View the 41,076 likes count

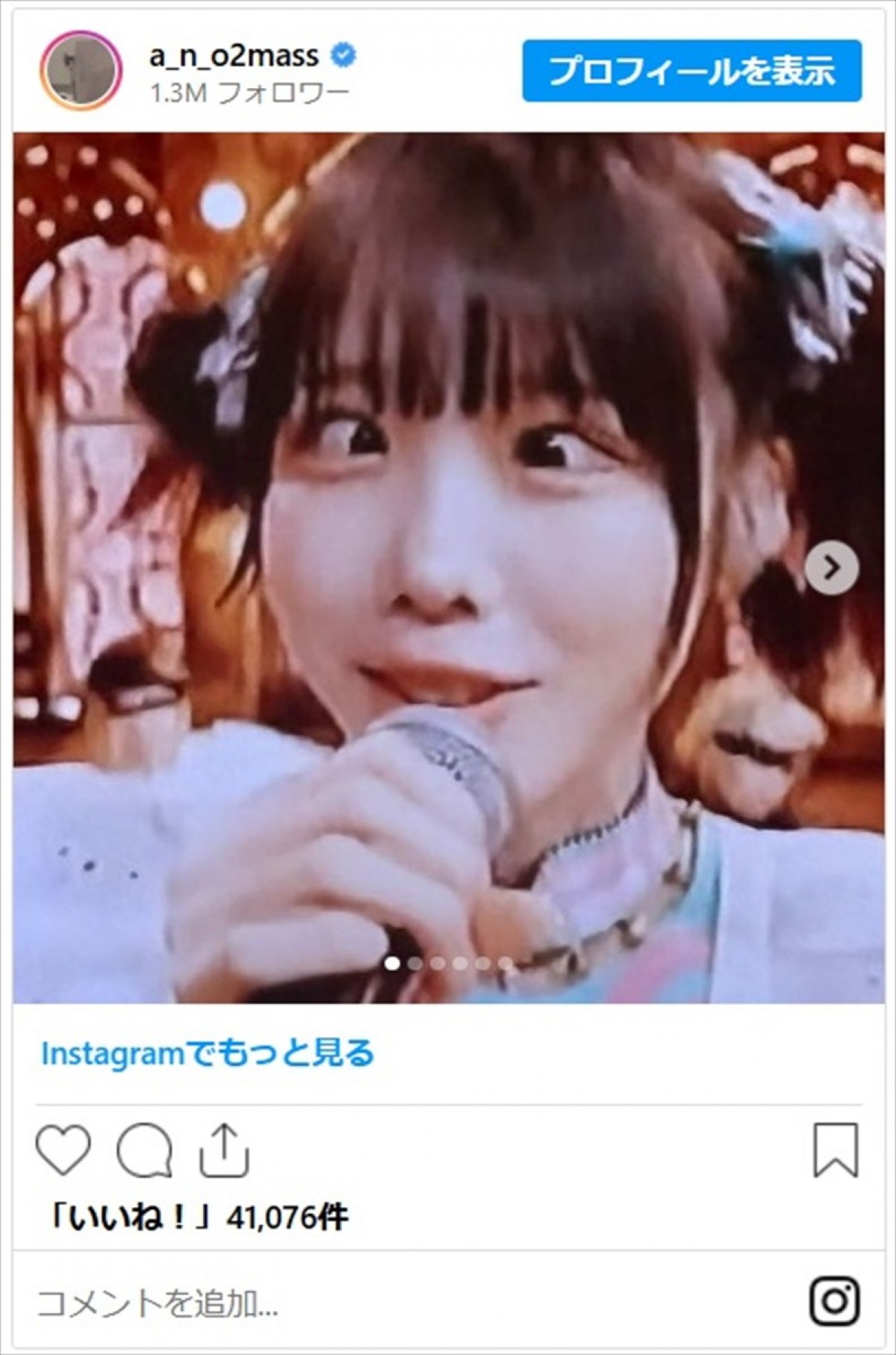click(198, 1218)
